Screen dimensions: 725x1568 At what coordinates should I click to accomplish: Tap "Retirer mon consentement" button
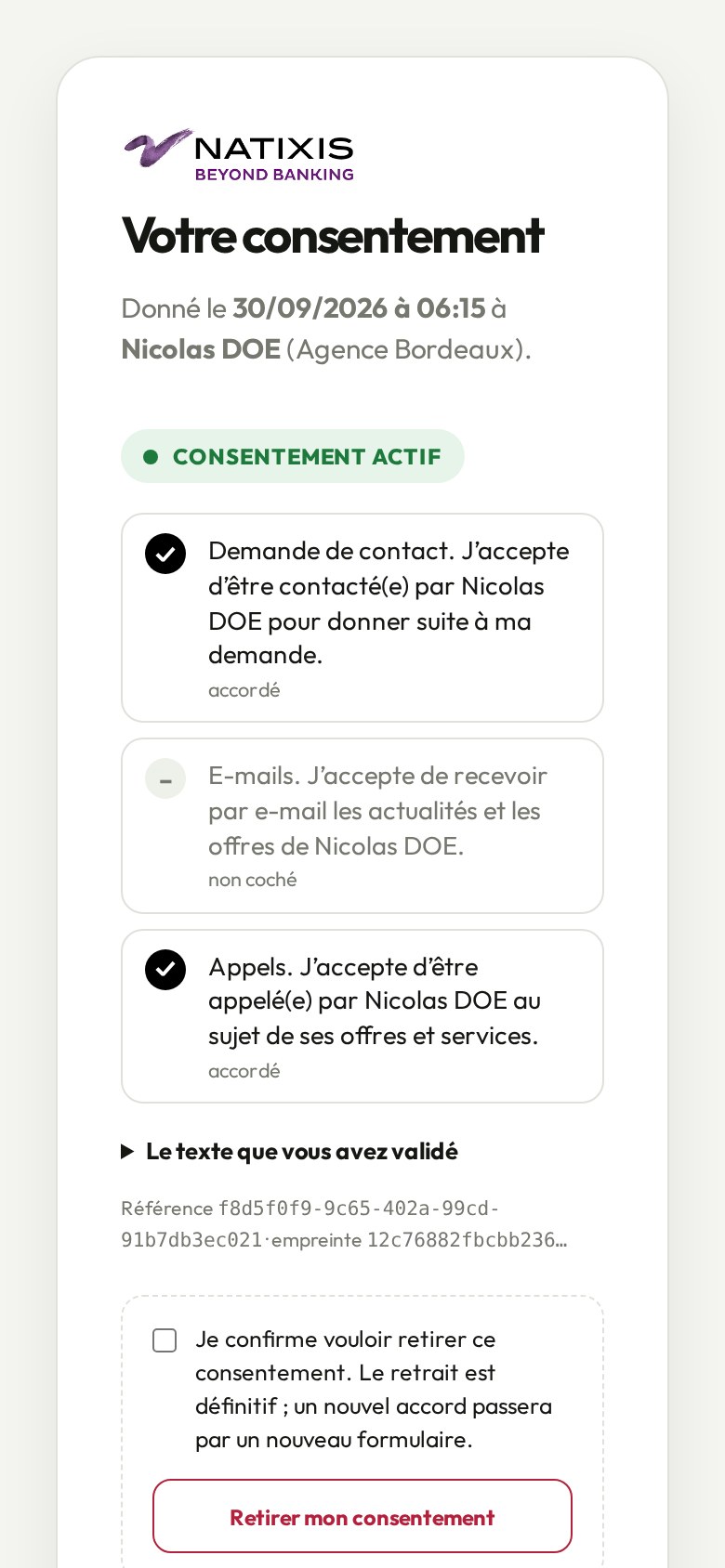pyautogui.click(x=362, y=1518)
